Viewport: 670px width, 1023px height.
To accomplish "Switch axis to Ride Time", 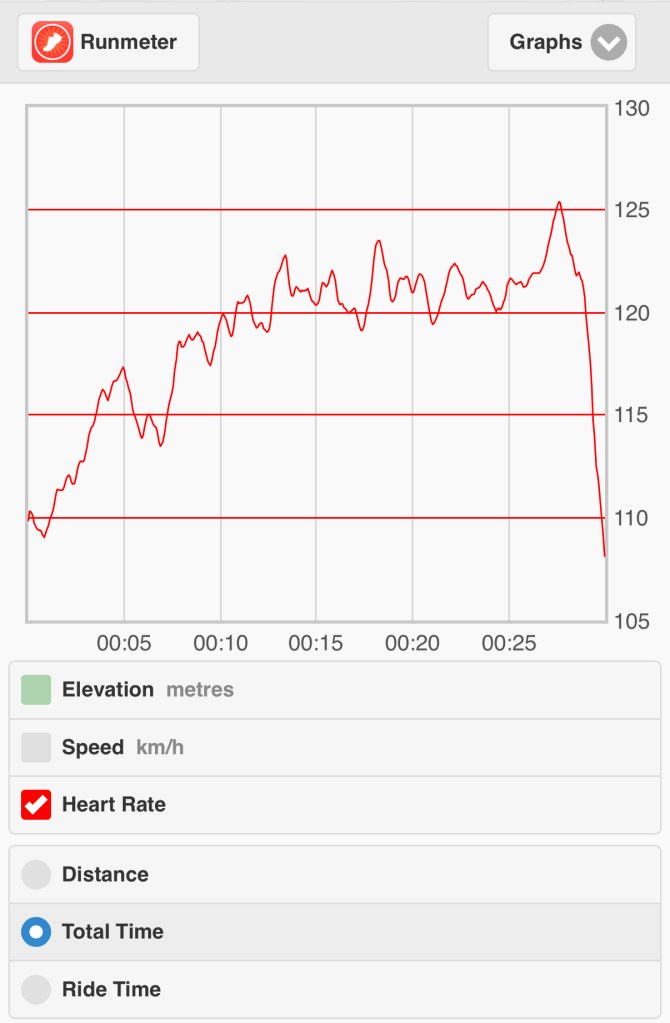I will pyautogui.click(x=36, y=989).
